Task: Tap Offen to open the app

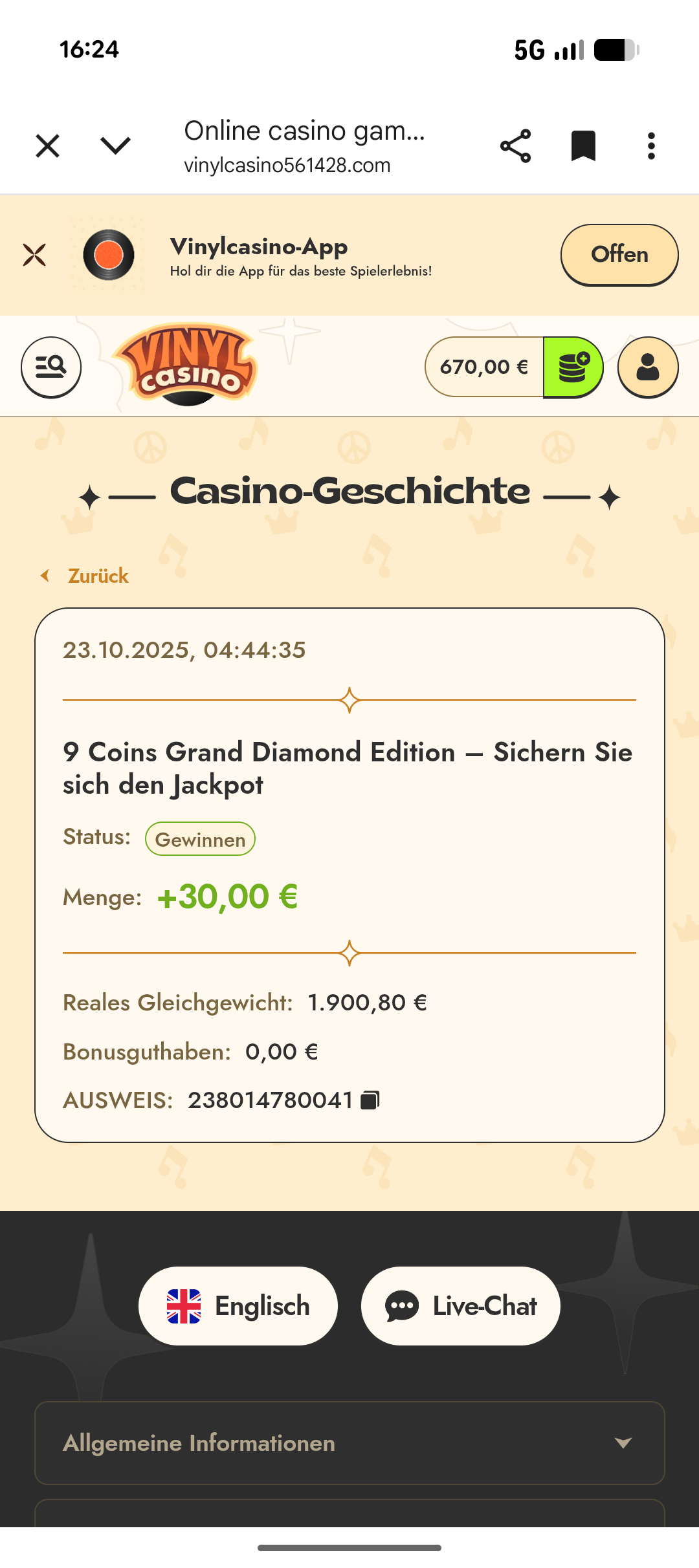Action: click(x=619, y=255)
